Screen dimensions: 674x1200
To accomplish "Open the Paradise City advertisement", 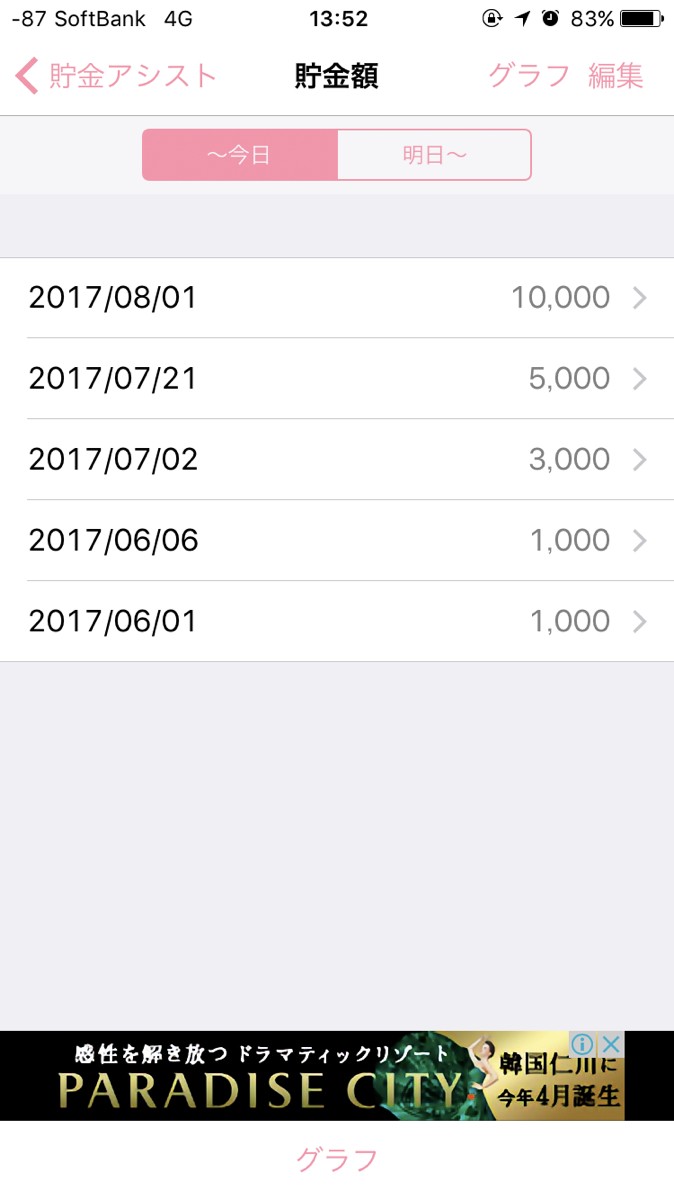I will coord(300,1077).
